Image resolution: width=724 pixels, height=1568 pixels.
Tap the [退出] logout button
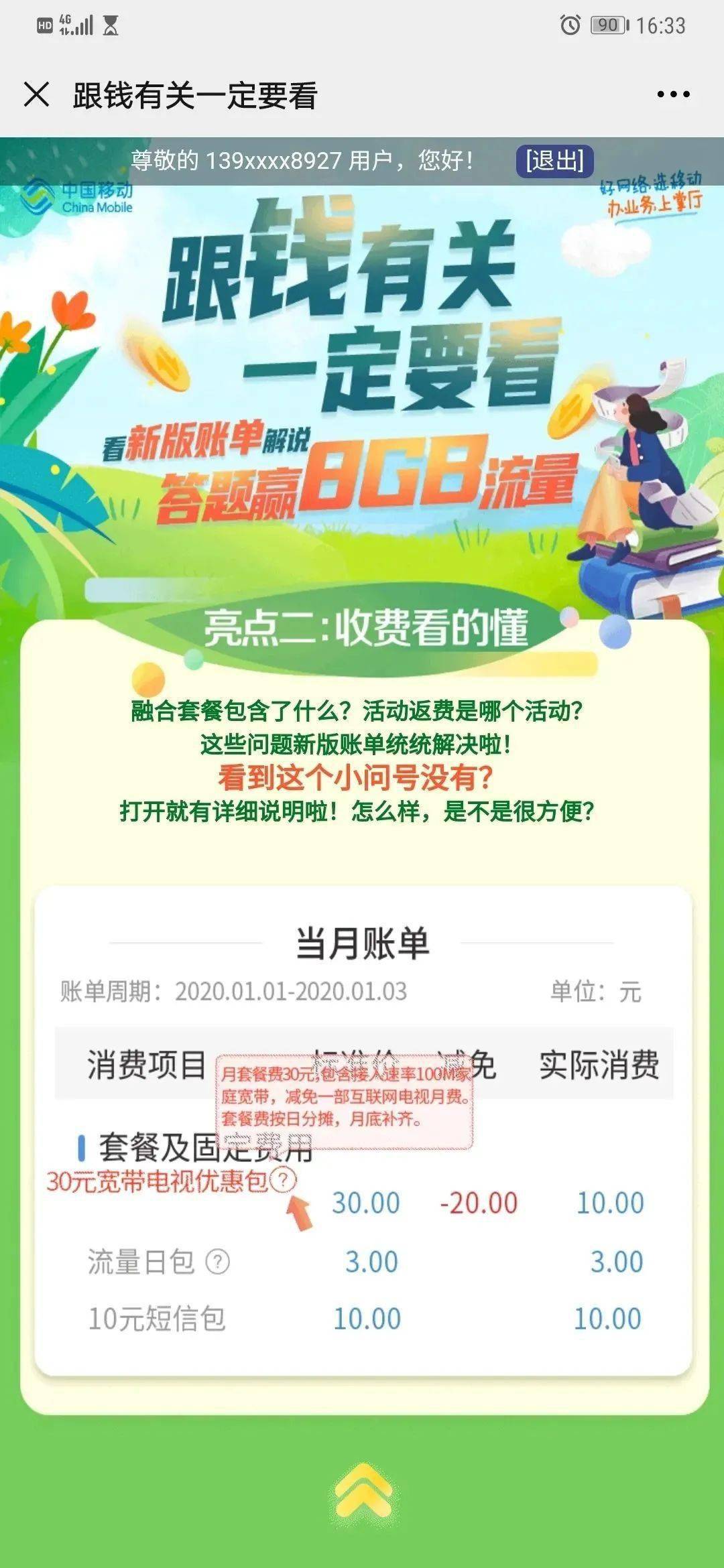(x=554, y=161)
